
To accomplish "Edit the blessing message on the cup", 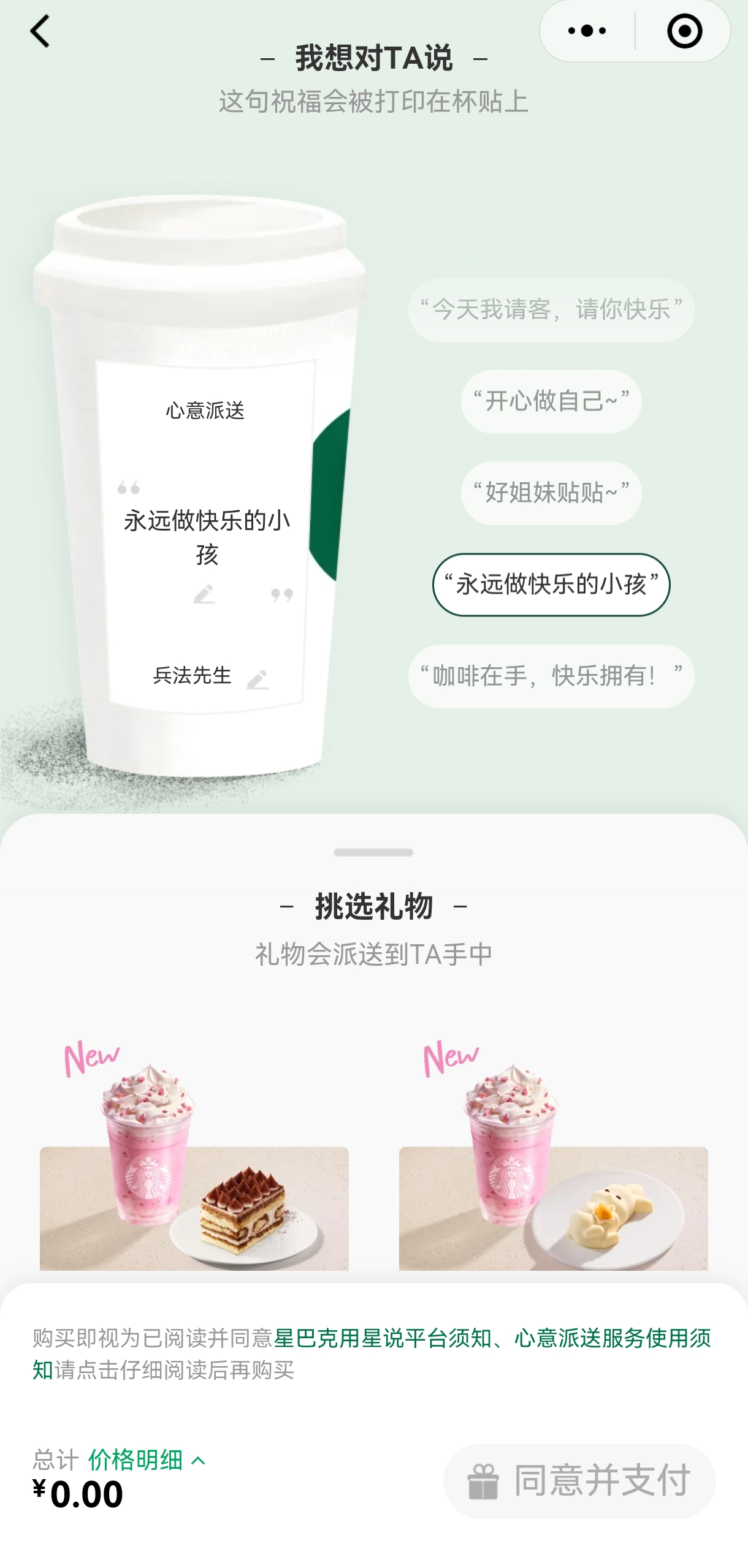I will (204, 594).
